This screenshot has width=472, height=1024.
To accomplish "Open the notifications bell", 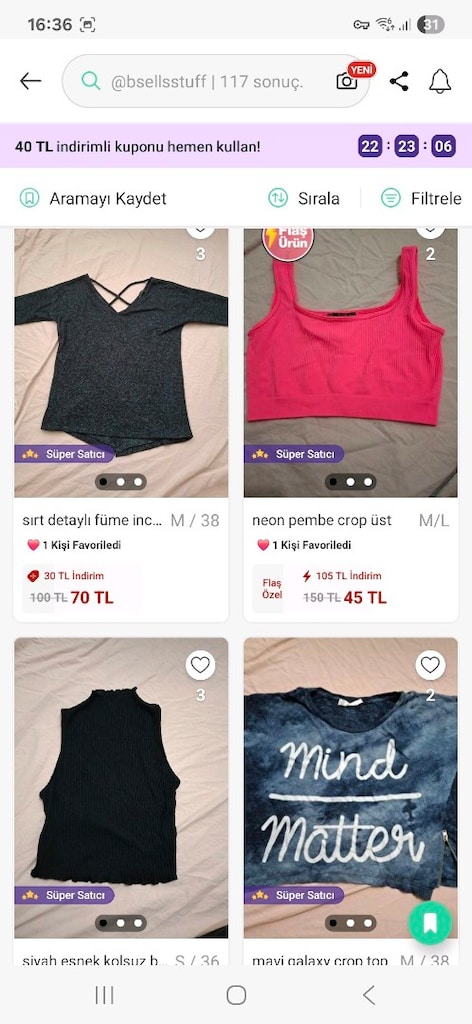I will (x=440, y=81).
